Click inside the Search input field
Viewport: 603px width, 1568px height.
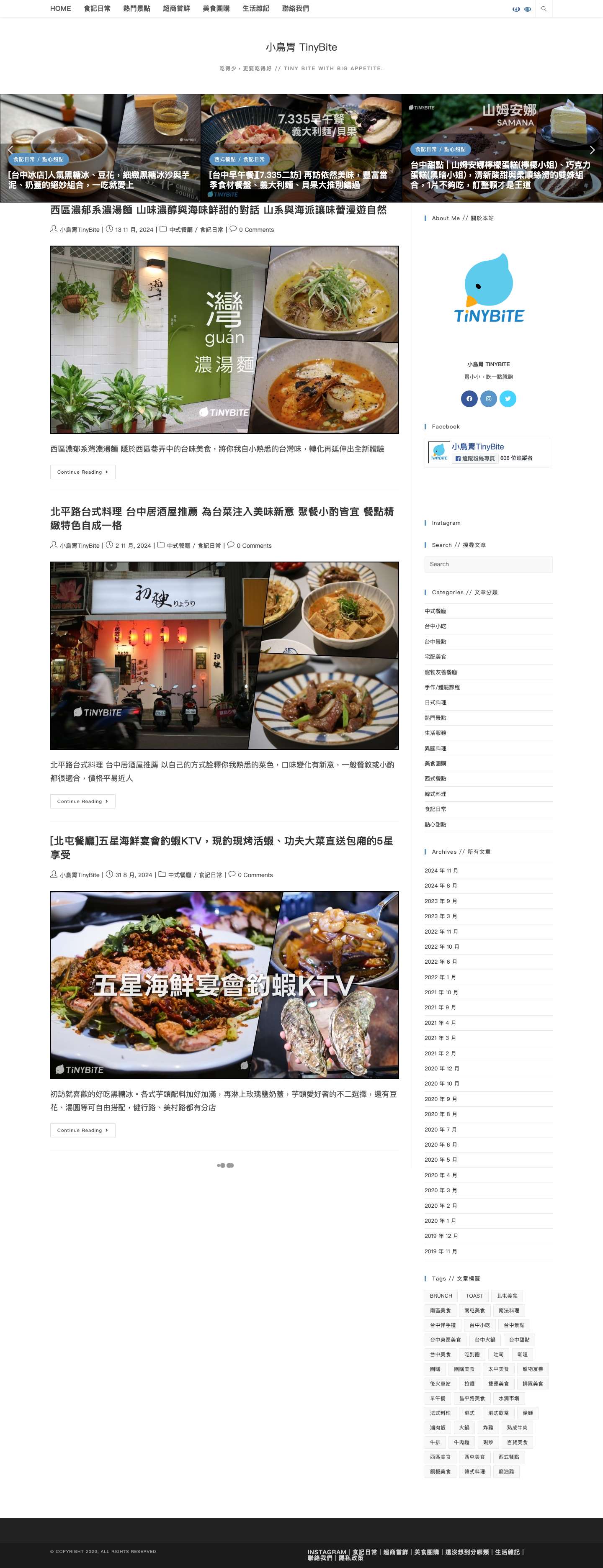tap(487, 564)
